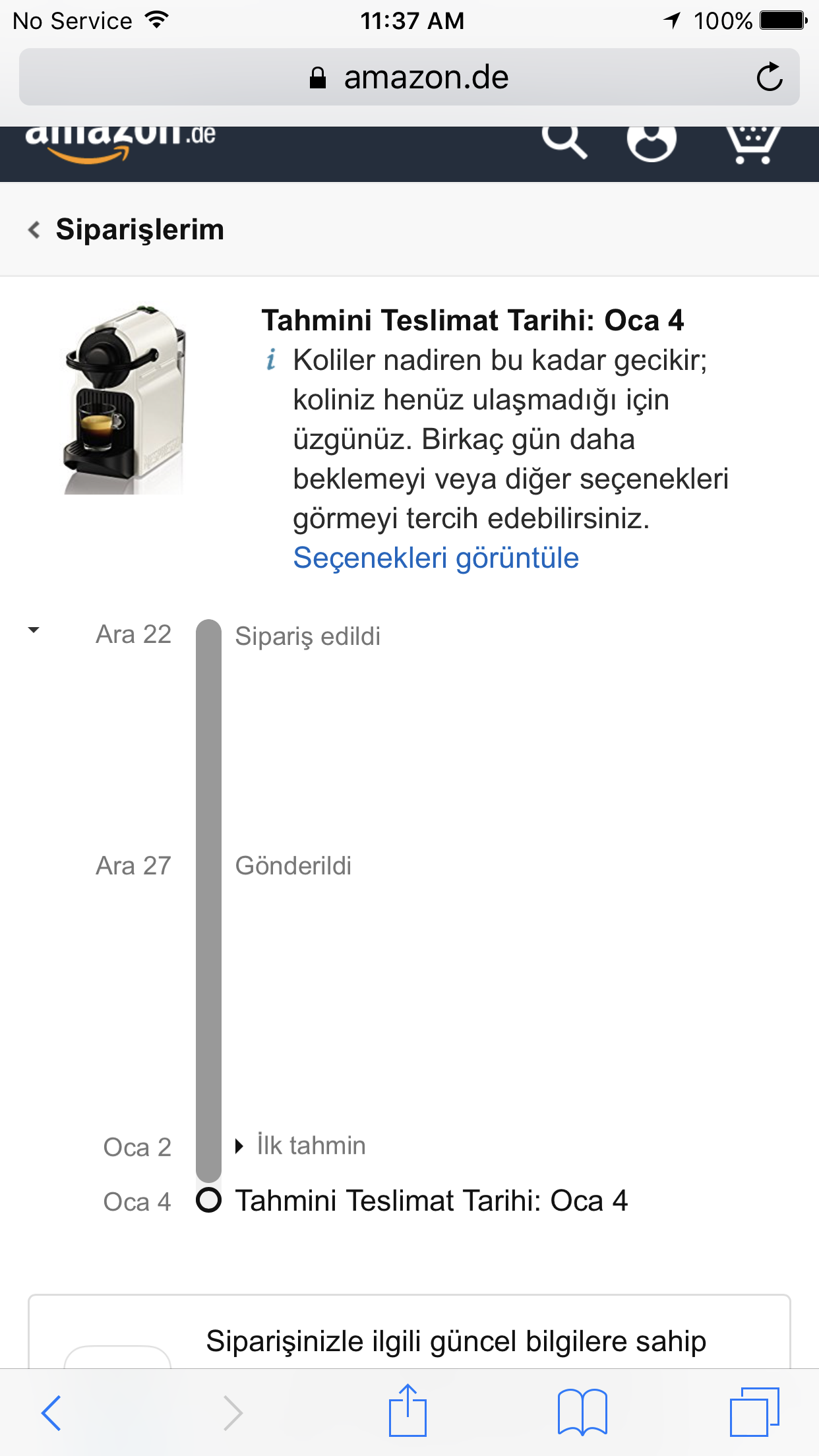Open the Amazon search icon

pos(564,141)
